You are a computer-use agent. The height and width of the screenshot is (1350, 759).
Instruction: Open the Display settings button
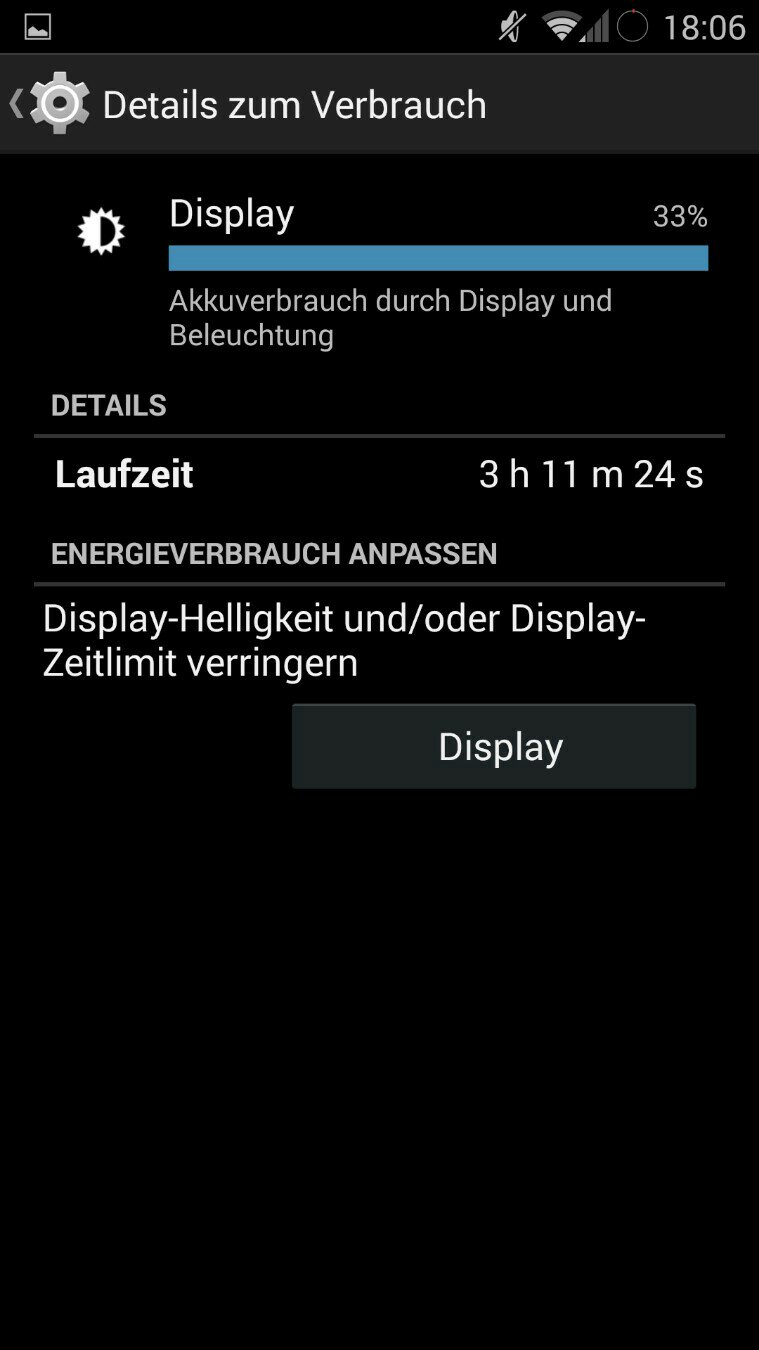coord(494,747)
